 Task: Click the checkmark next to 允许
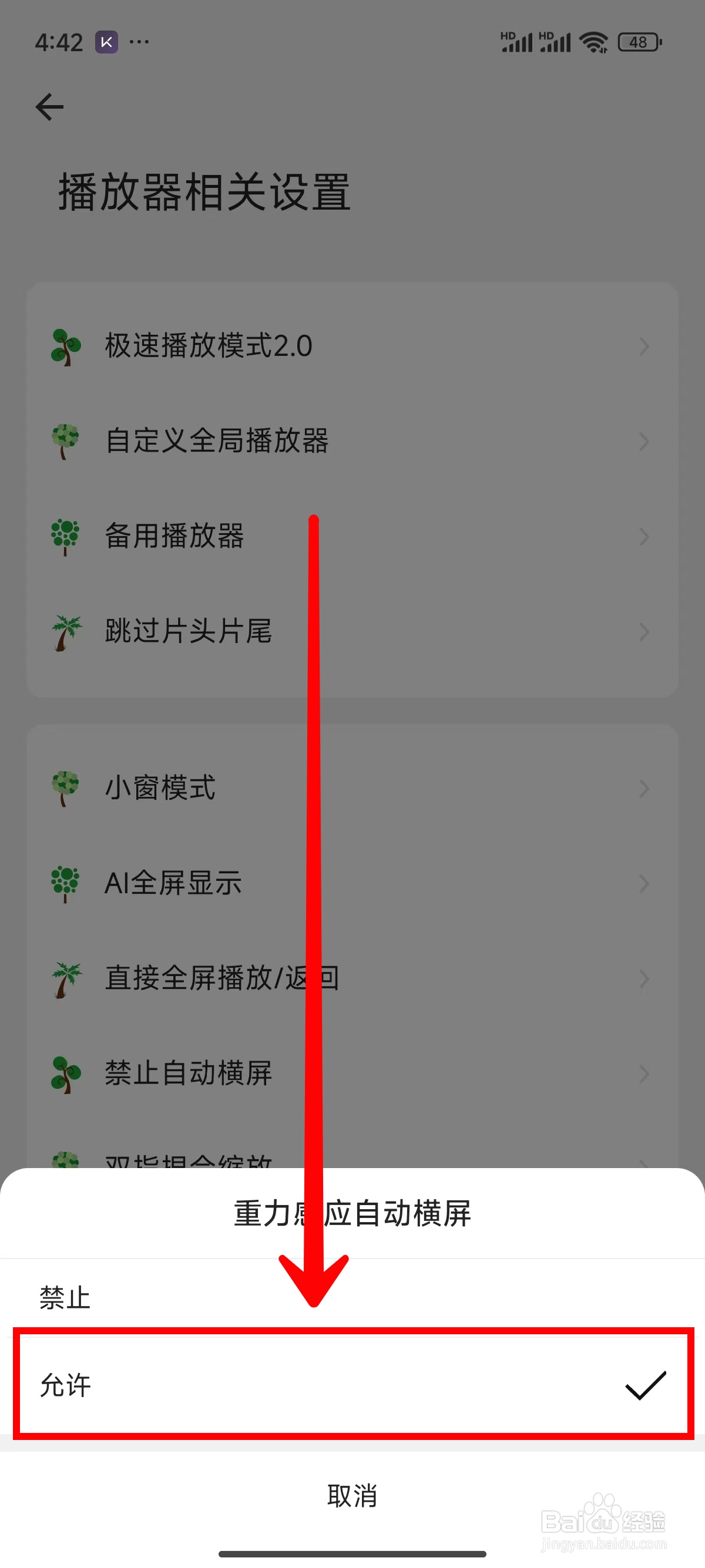click(644, 1385)
